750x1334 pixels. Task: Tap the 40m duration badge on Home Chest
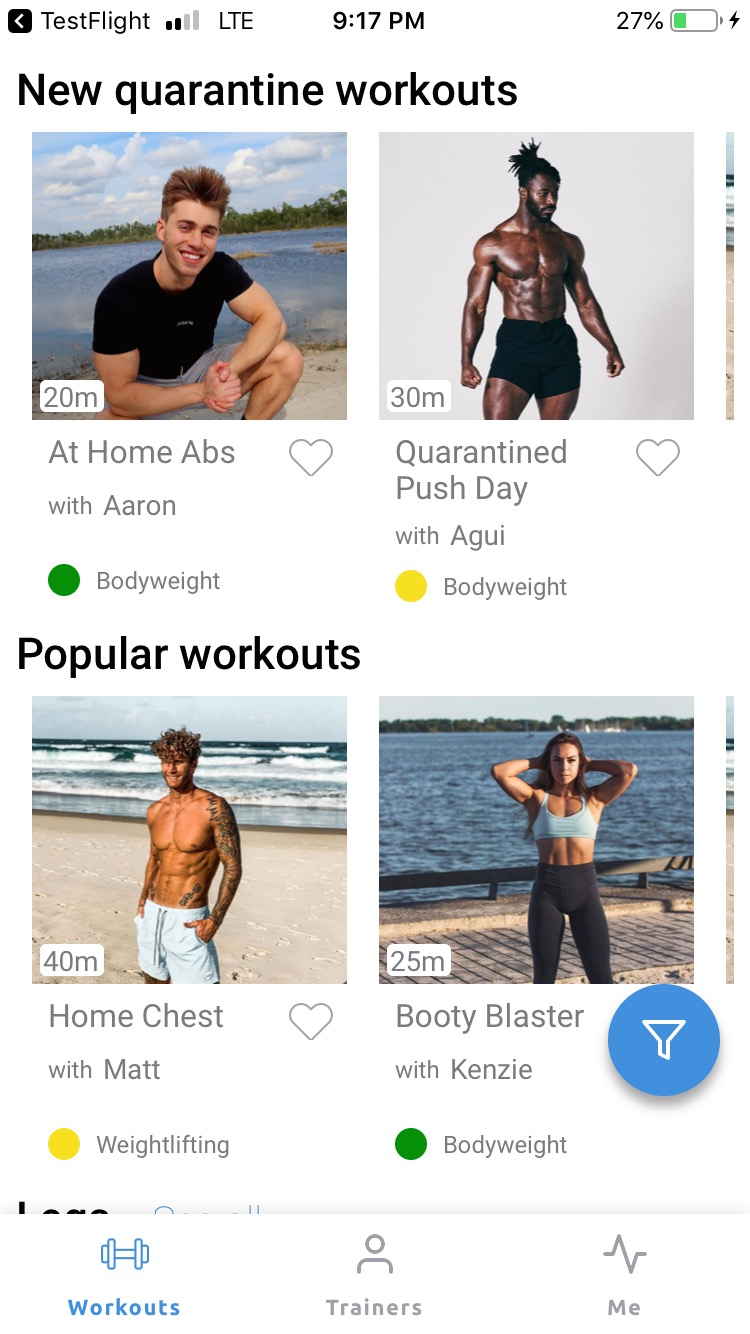70,961
